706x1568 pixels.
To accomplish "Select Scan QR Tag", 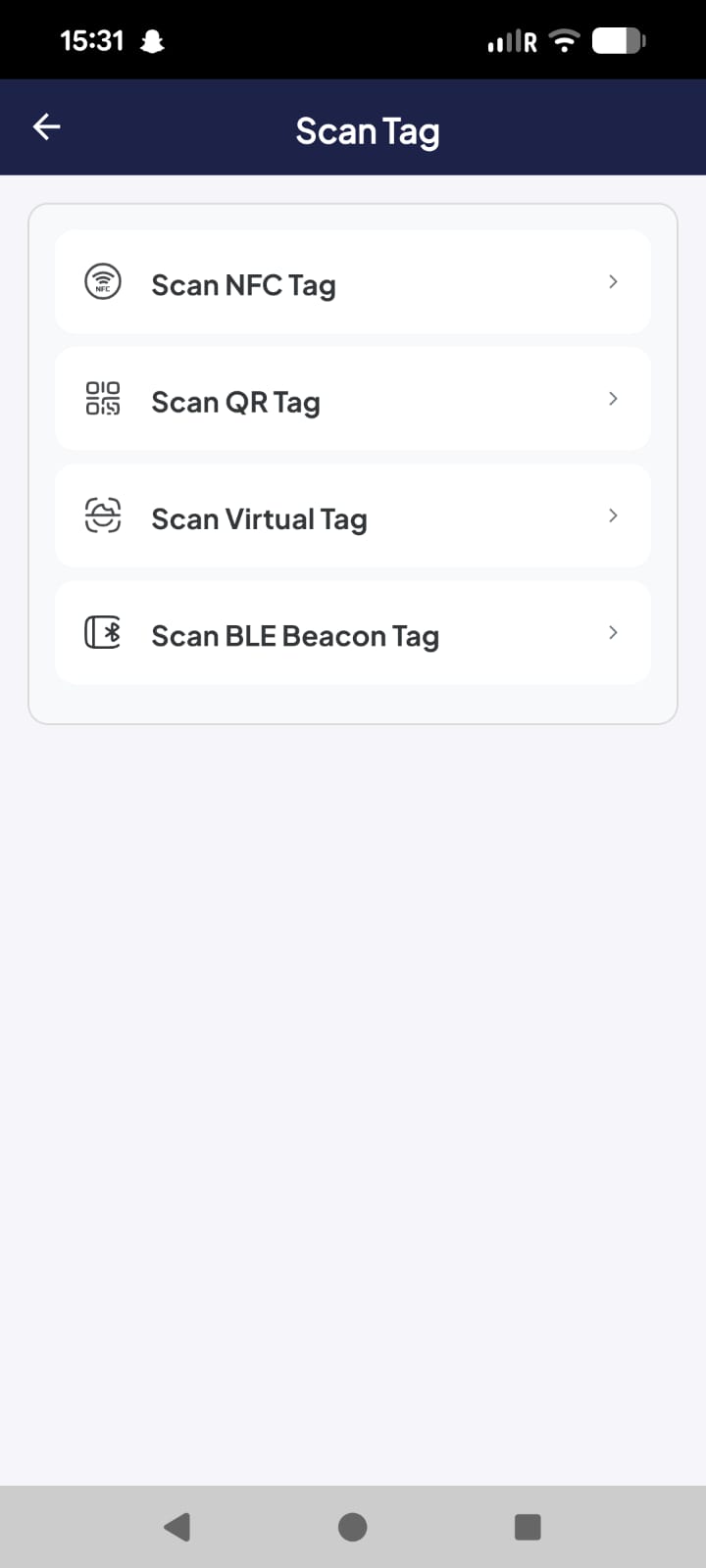I will 352,400.
